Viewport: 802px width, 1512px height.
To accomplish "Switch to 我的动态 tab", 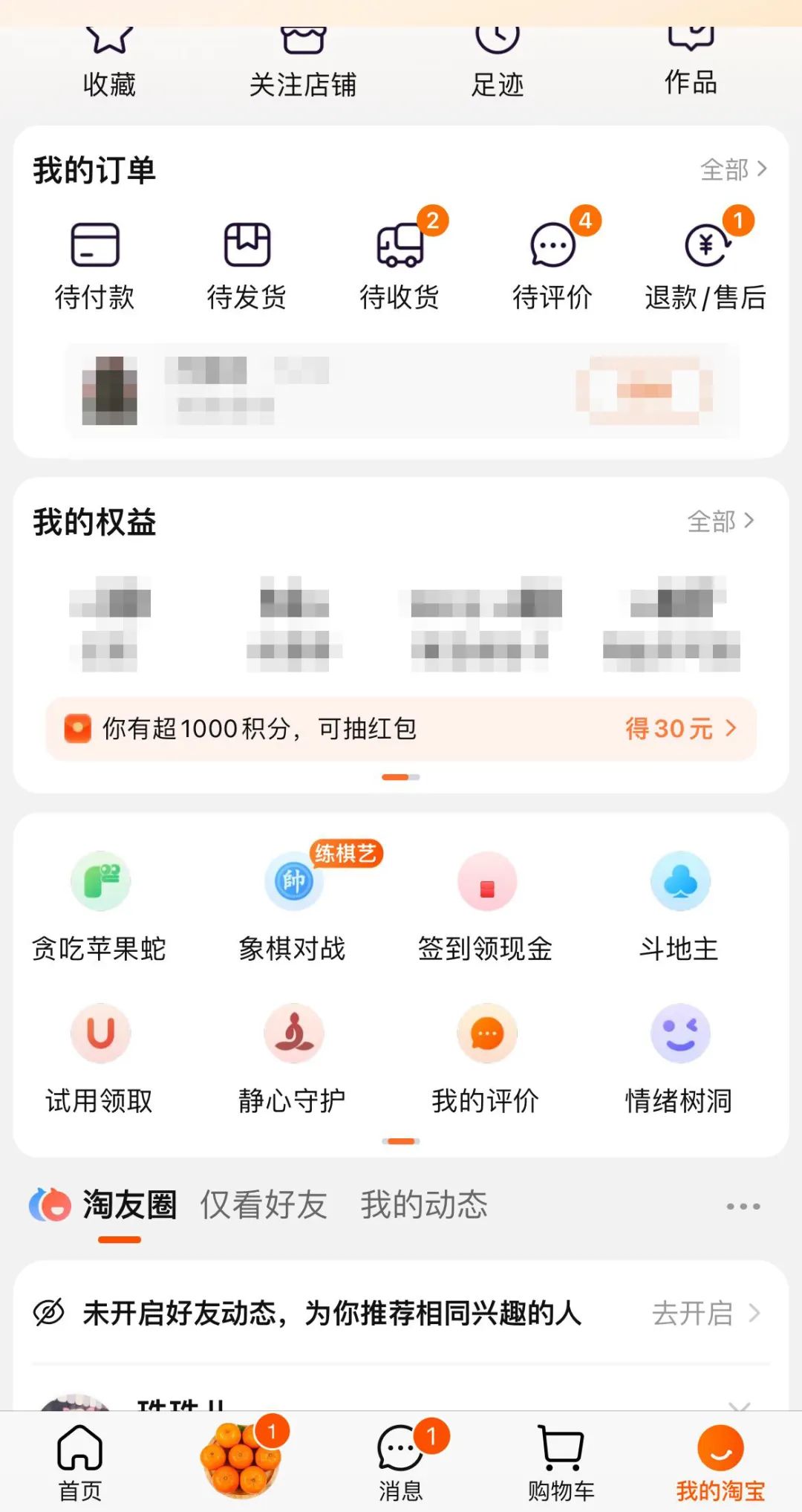I will (x=424, y=1205).
